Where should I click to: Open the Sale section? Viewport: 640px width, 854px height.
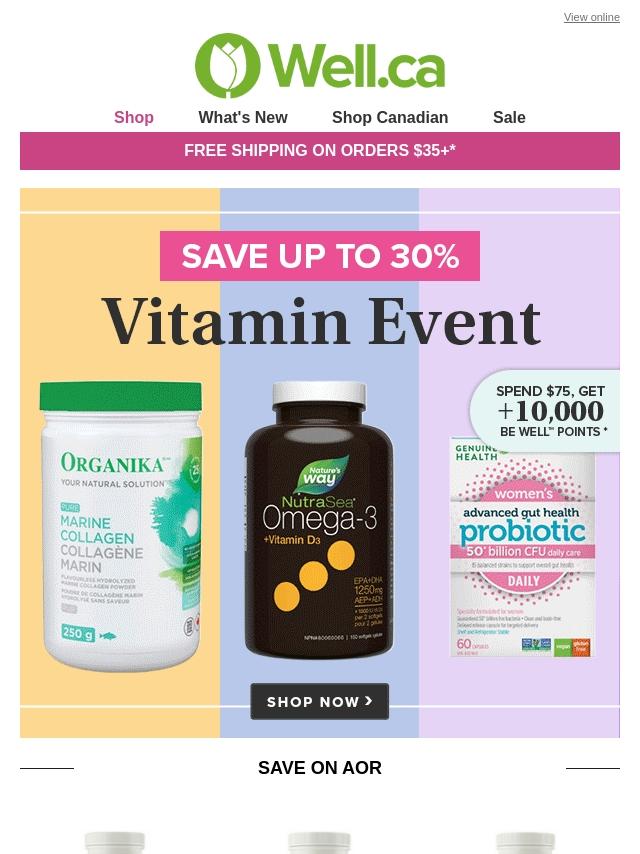[509, 117]
